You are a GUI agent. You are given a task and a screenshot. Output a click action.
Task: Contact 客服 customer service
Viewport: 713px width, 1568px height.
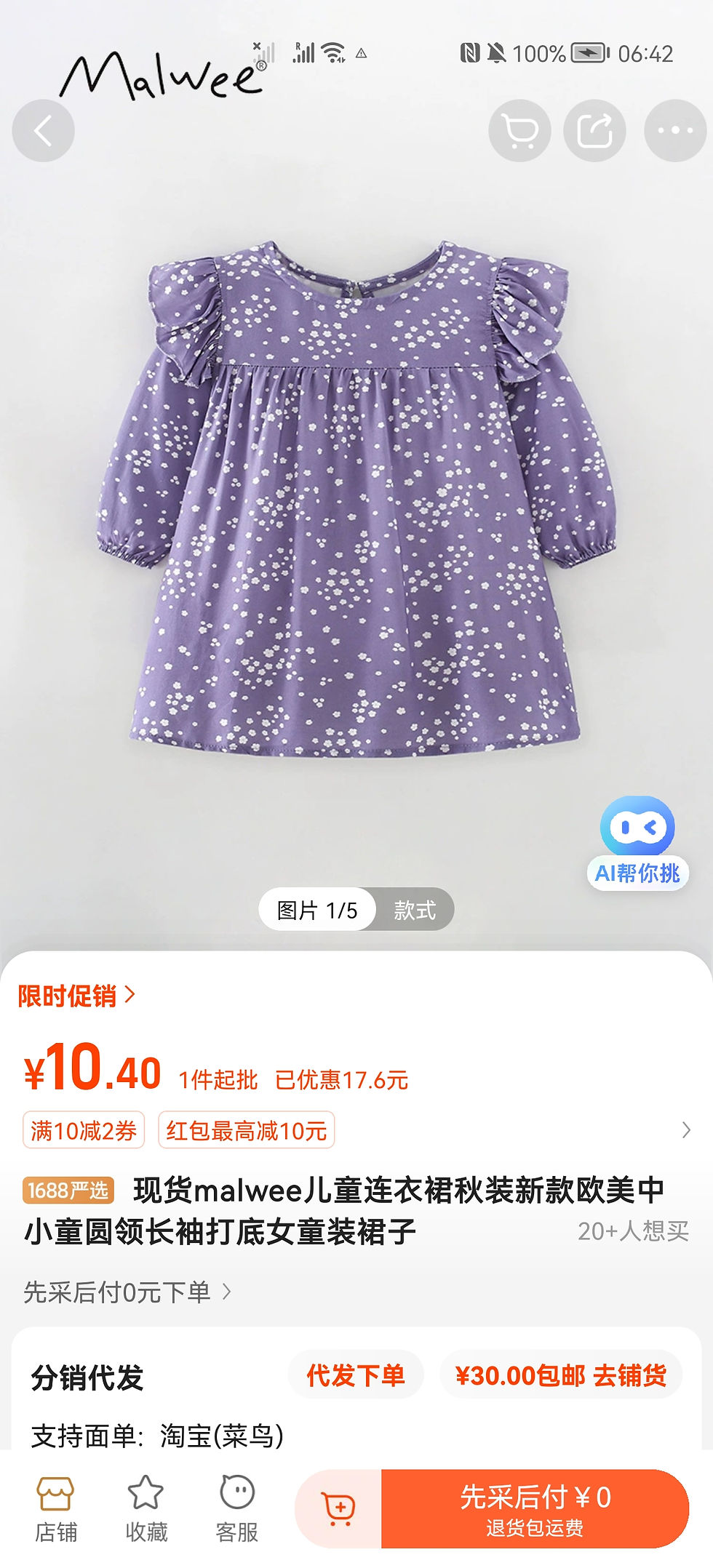(237, 1508)
